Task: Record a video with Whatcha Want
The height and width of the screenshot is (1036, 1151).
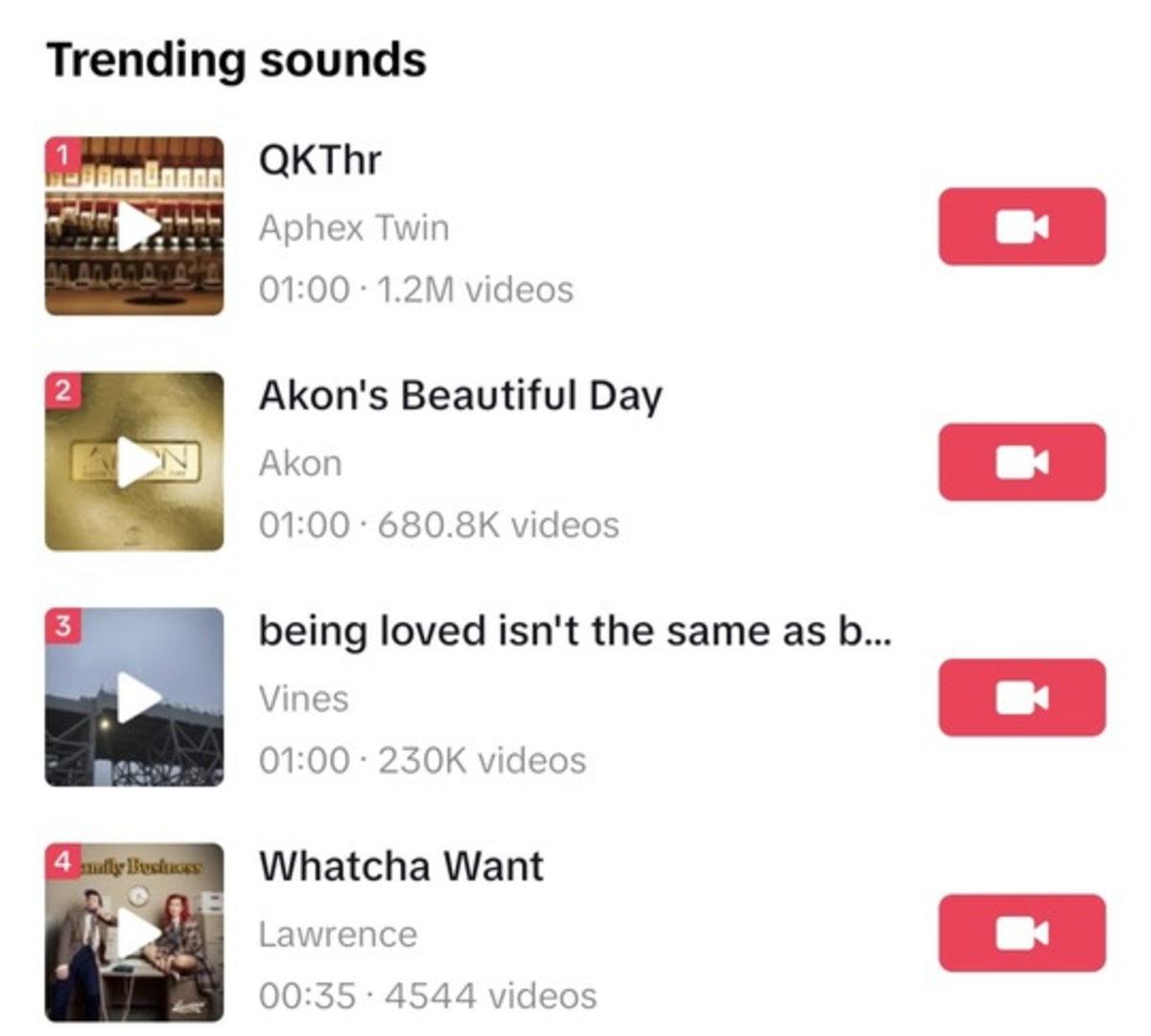Action: (x=1022, y=932)
